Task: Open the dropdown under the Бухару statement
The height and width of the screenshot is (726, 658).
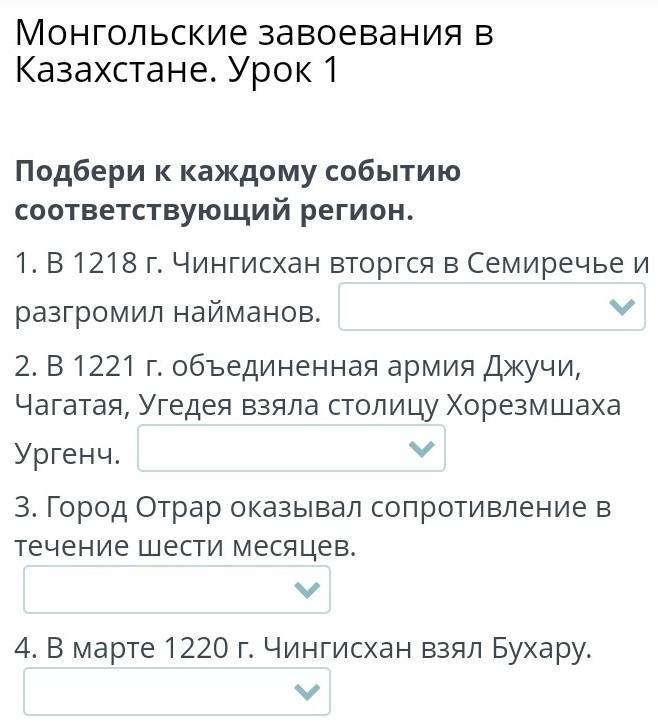Action: [177, 691]
